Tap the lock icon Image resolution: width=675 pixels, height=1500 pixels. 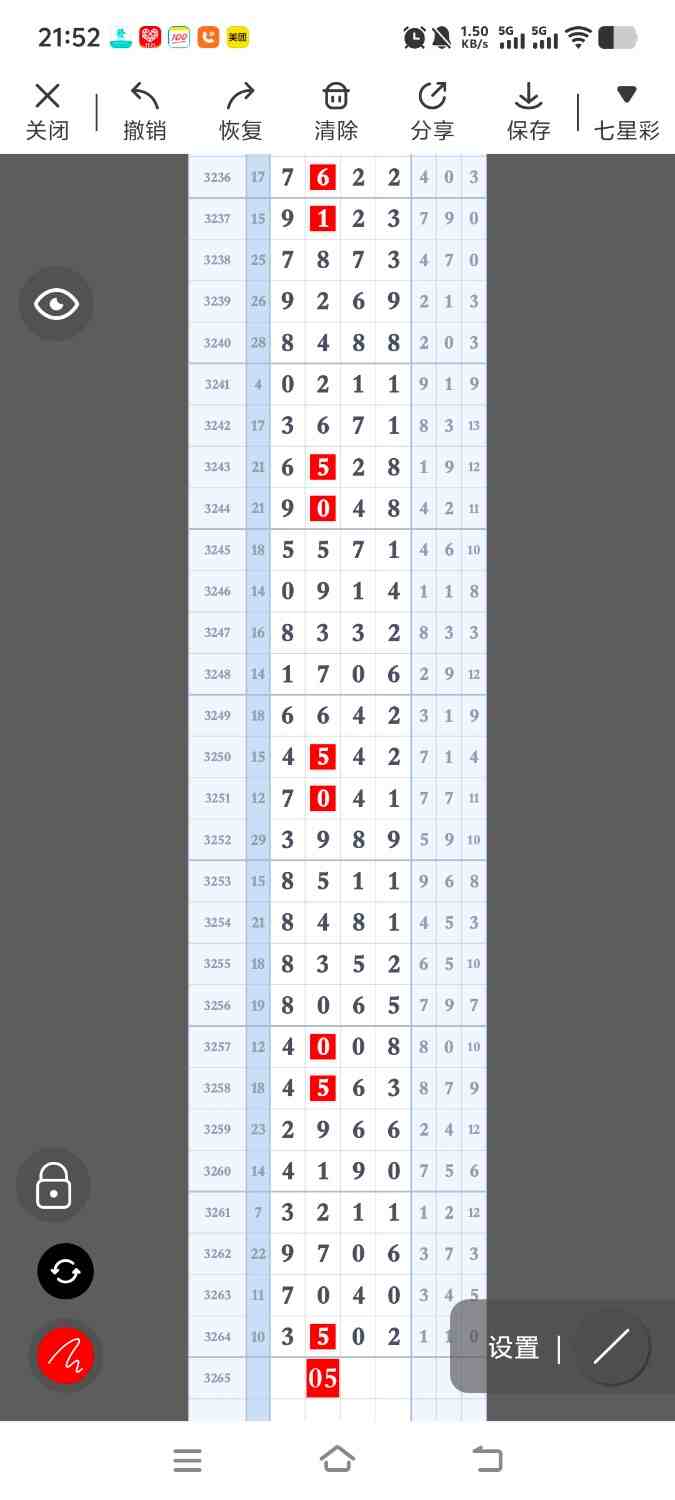[53, 1187]
